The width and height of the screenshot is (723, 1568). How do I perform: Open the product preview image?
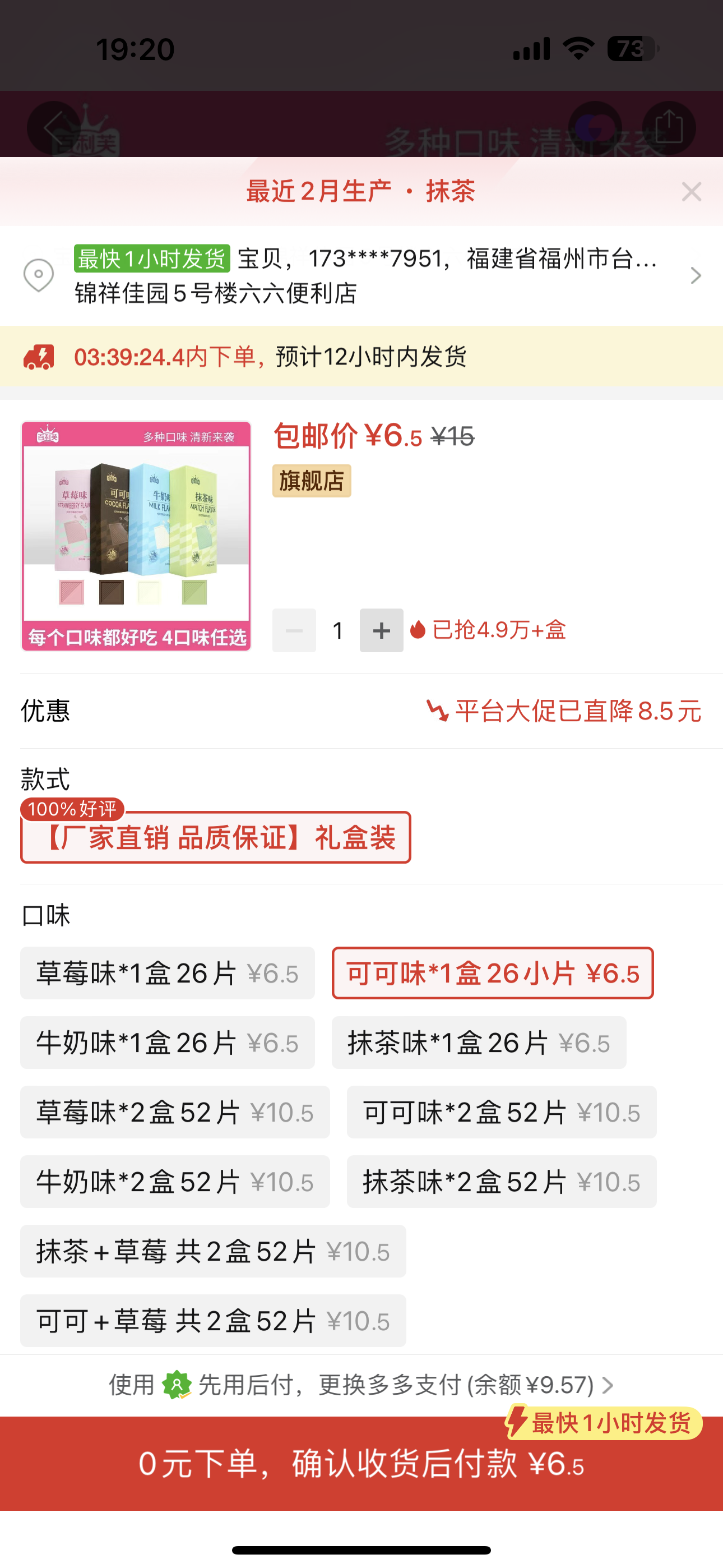(x=136, y=536)
